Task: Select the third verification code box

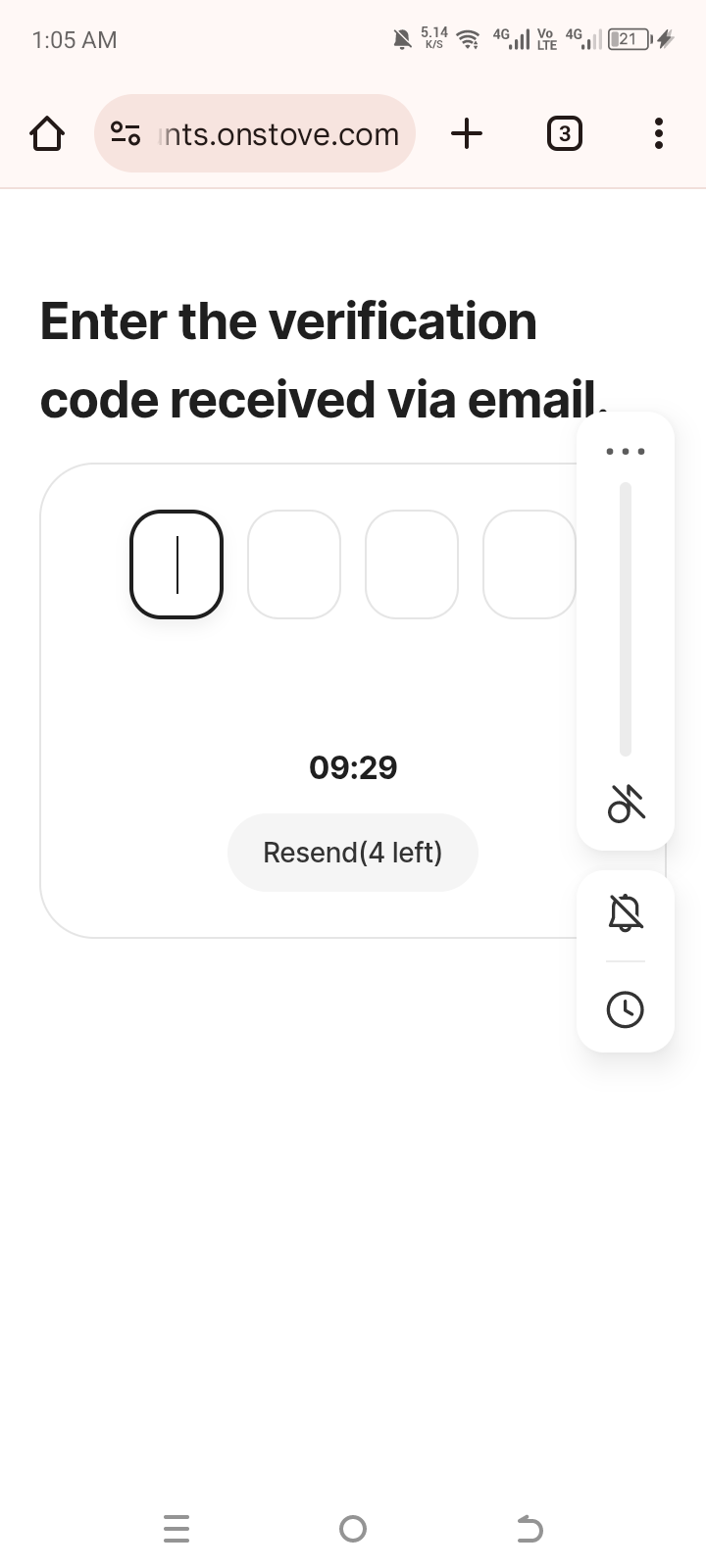Action: 412,564
